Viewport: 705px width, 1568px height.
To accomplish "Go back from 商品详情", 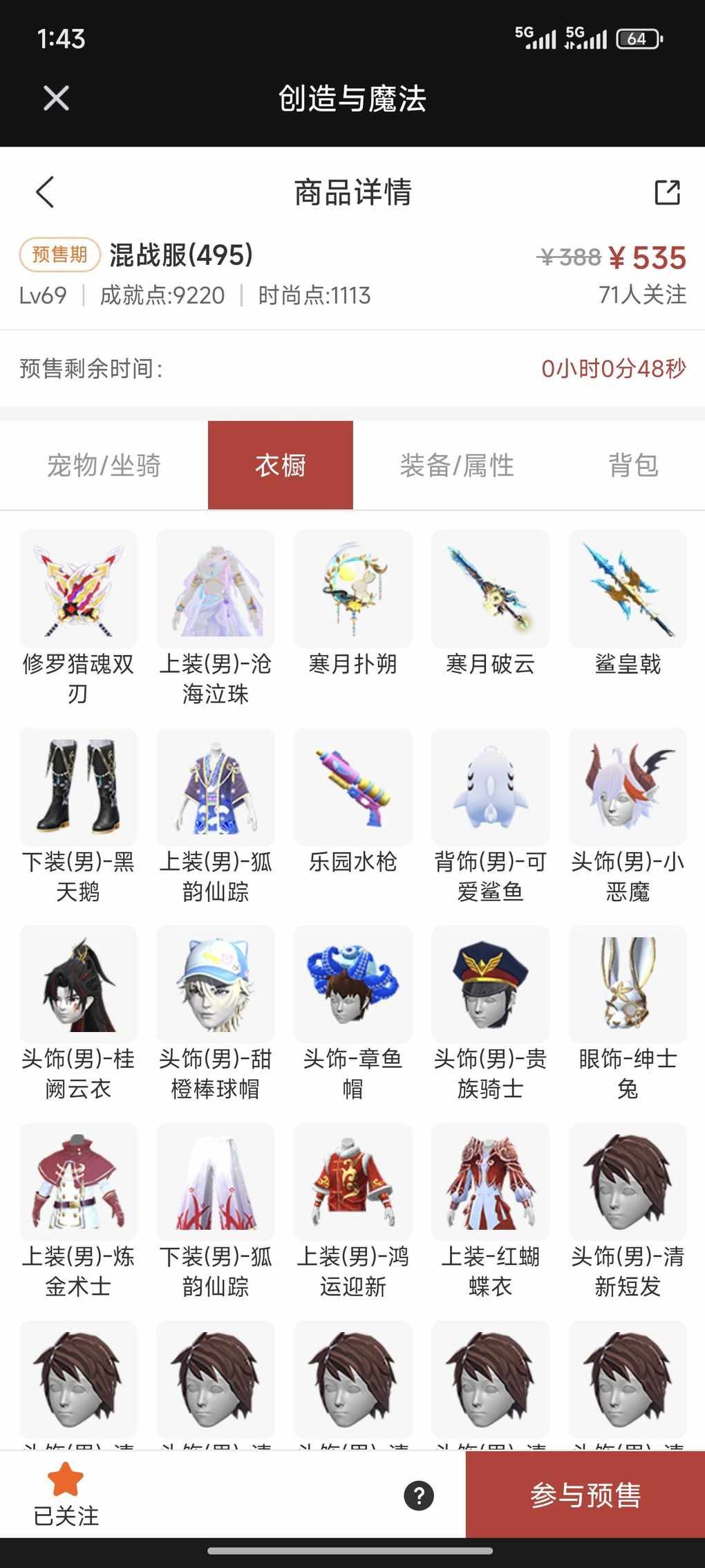I will tap(46, 192).
